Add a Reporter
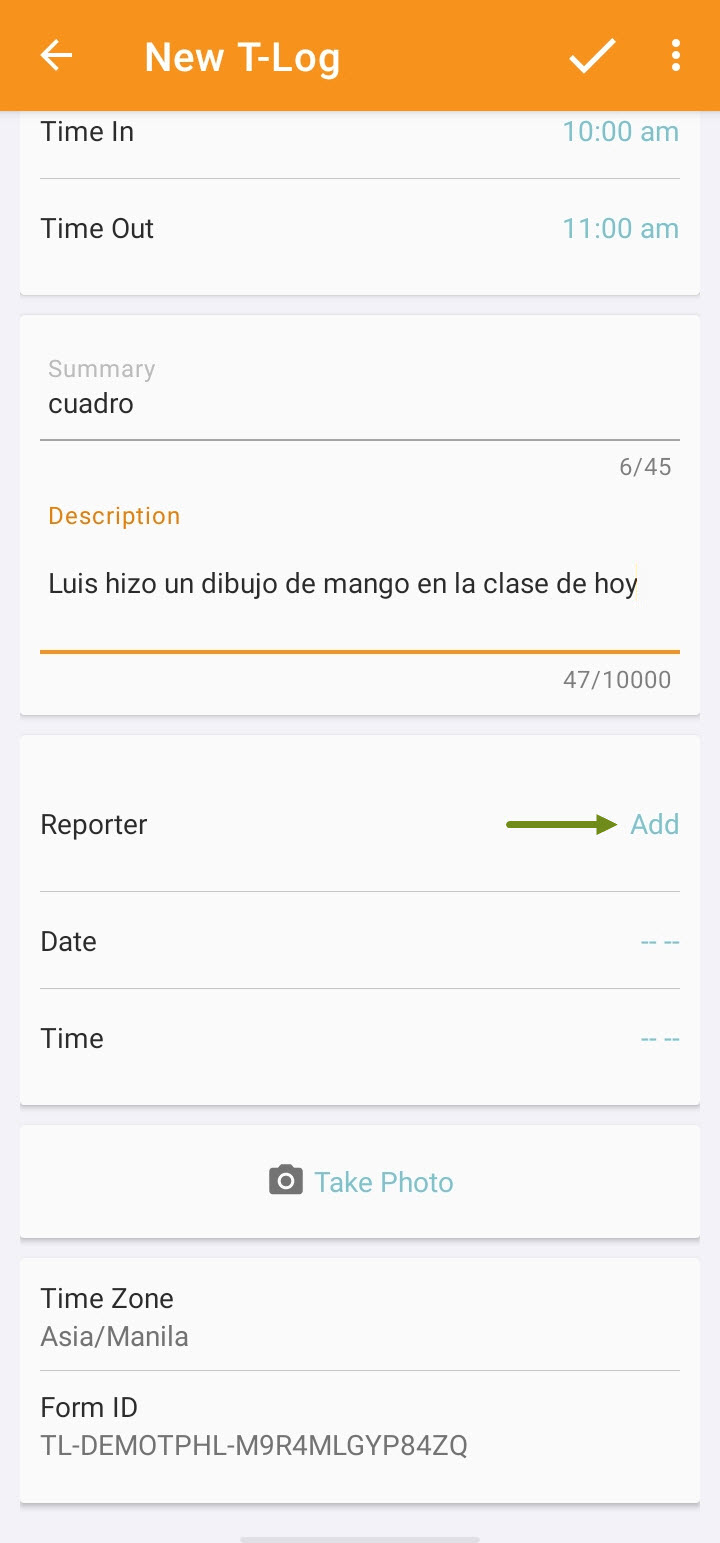 click(654, 824)
